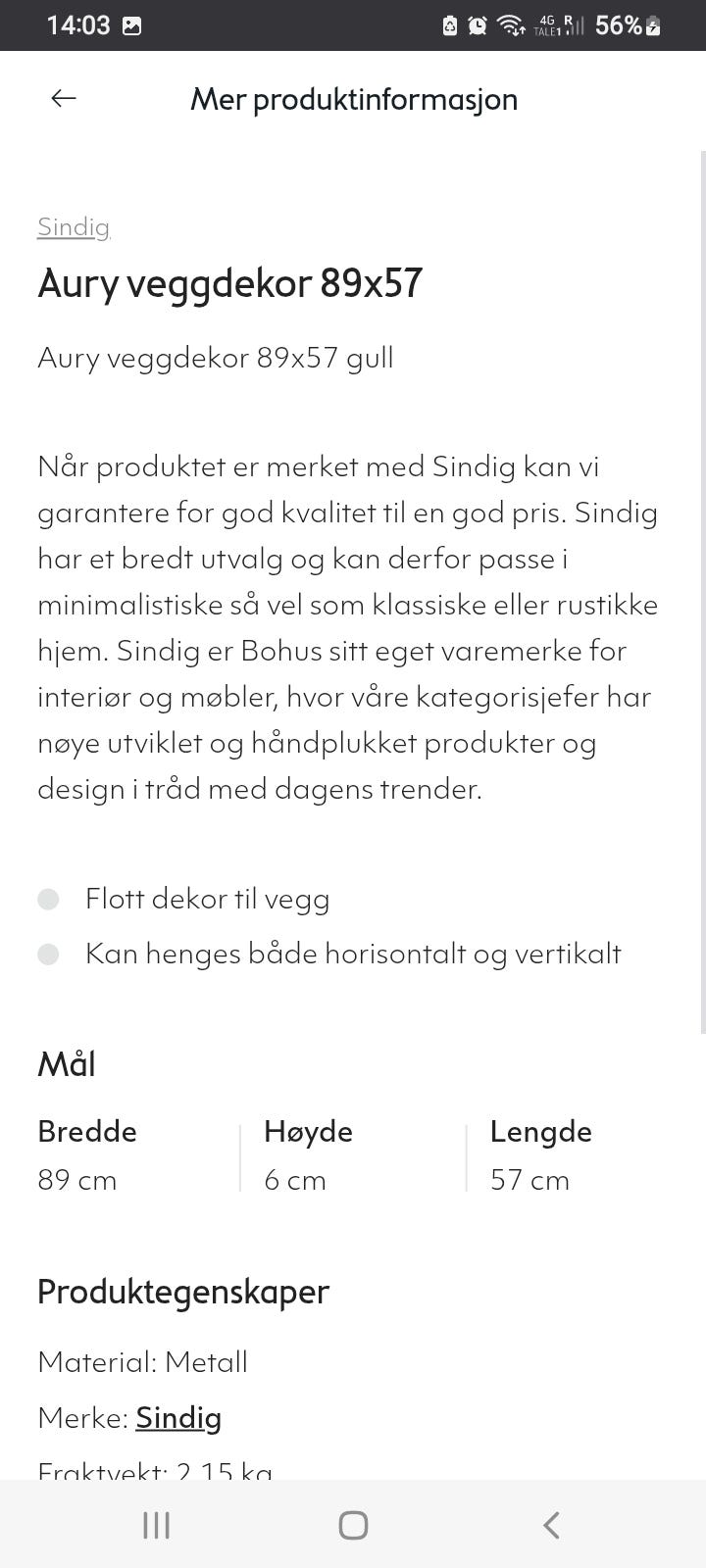Tap the Home button in navigation bar
The height and width of the screenshot is (1568, 706).
click(x=353, y=1524)
